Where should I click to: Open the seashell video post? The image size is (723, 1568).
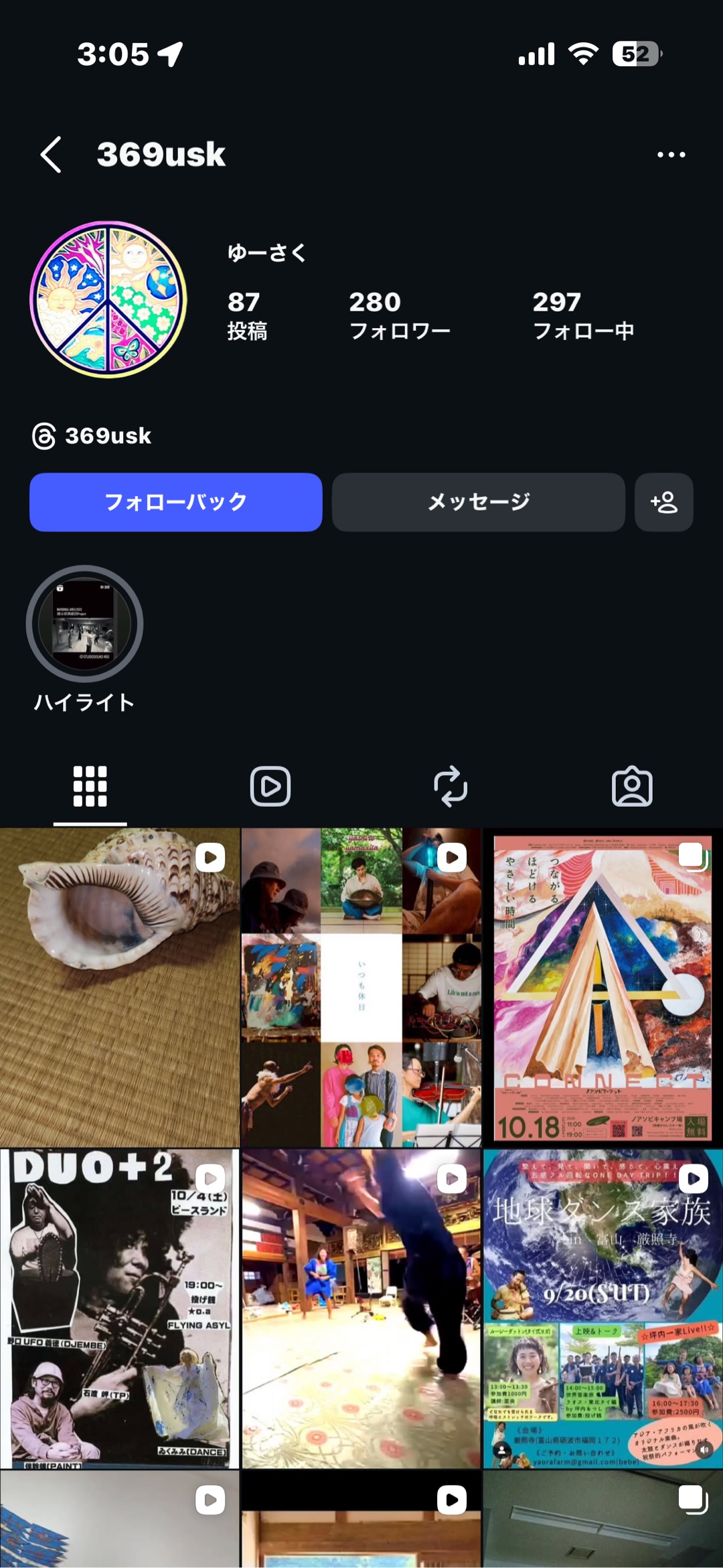pos(119,988)
